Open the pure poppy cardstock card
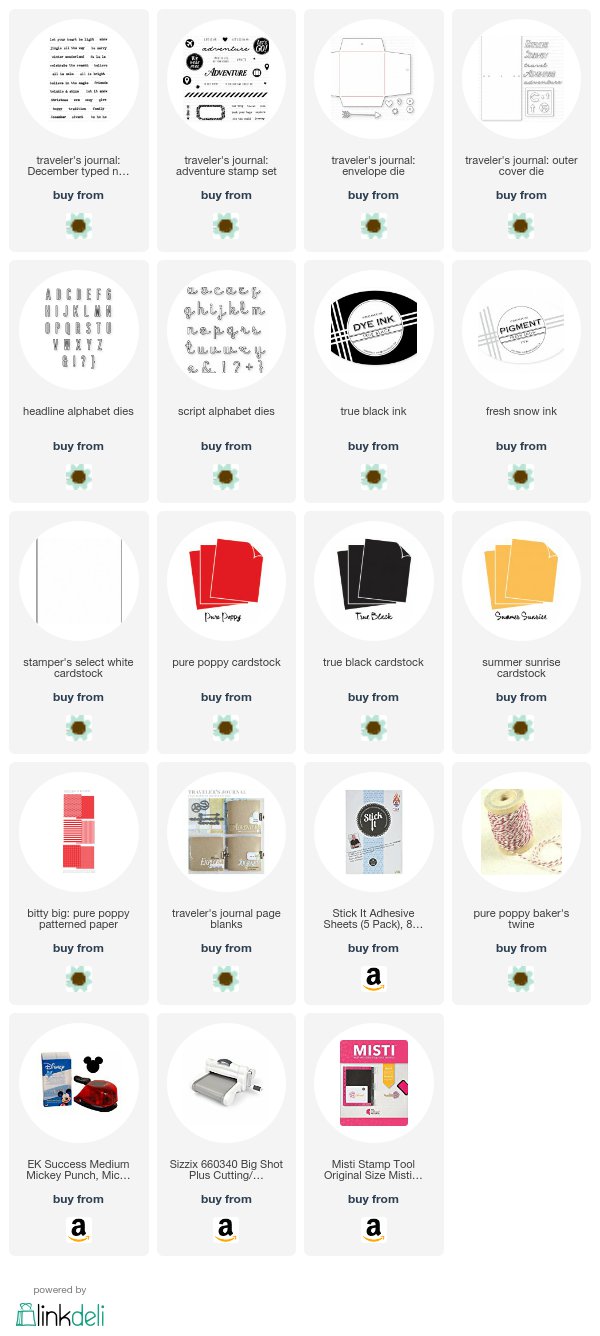Viewport: 600px width, 1336px height. 226,632
